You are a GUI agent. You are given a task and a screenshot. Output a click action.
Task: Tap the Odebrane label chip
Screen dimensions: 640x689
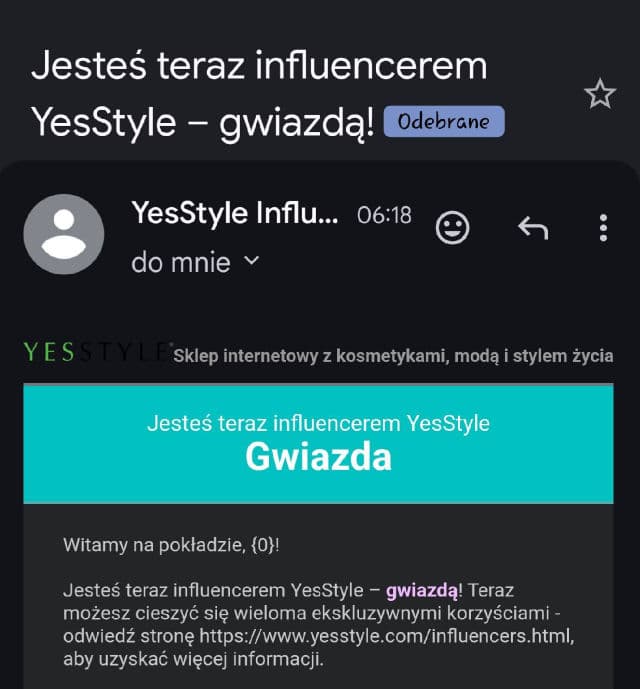(444, 122)
